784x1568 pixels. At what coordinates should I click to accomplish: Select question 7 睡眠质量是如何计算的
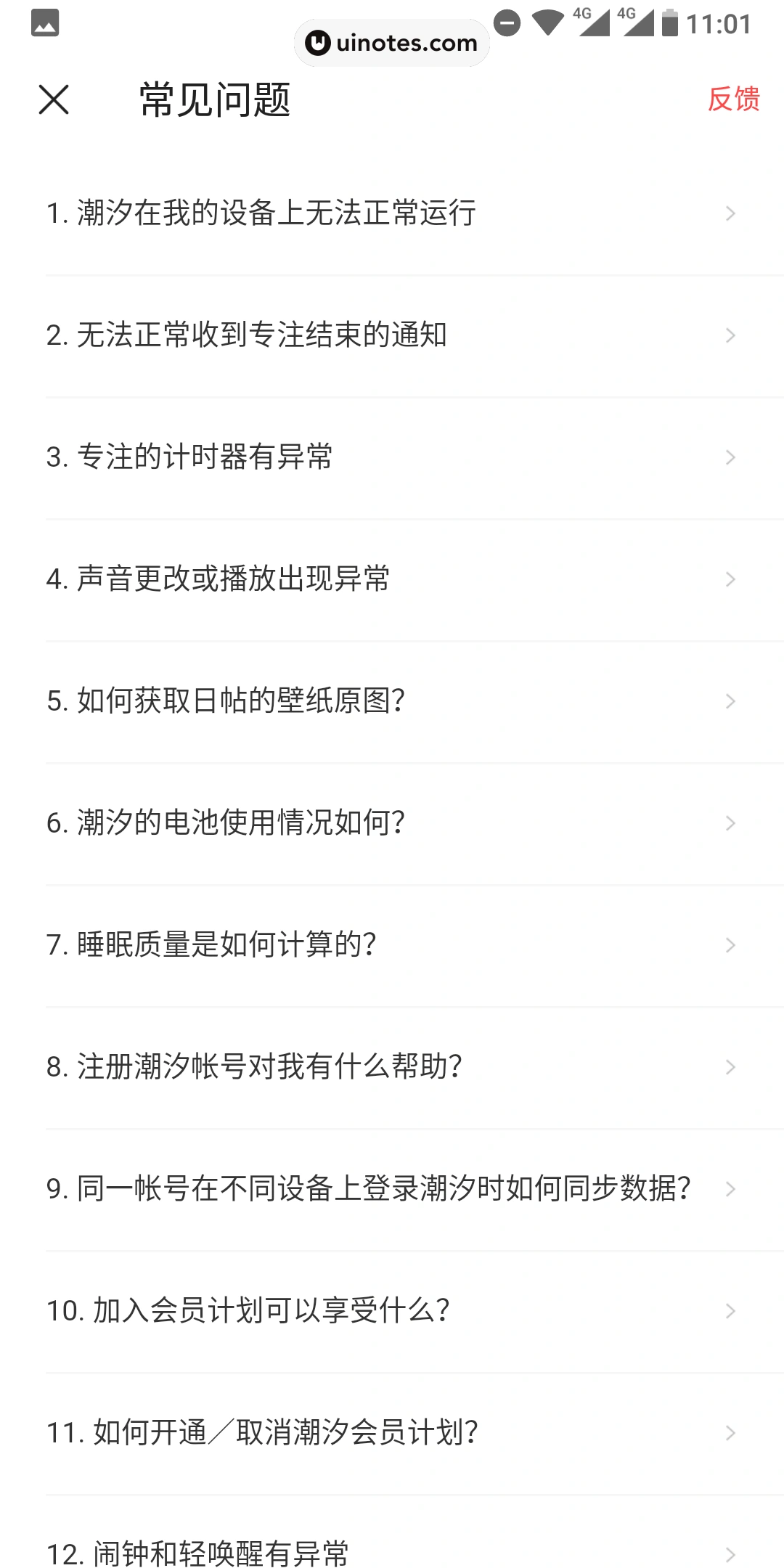[x=392, y=944]
